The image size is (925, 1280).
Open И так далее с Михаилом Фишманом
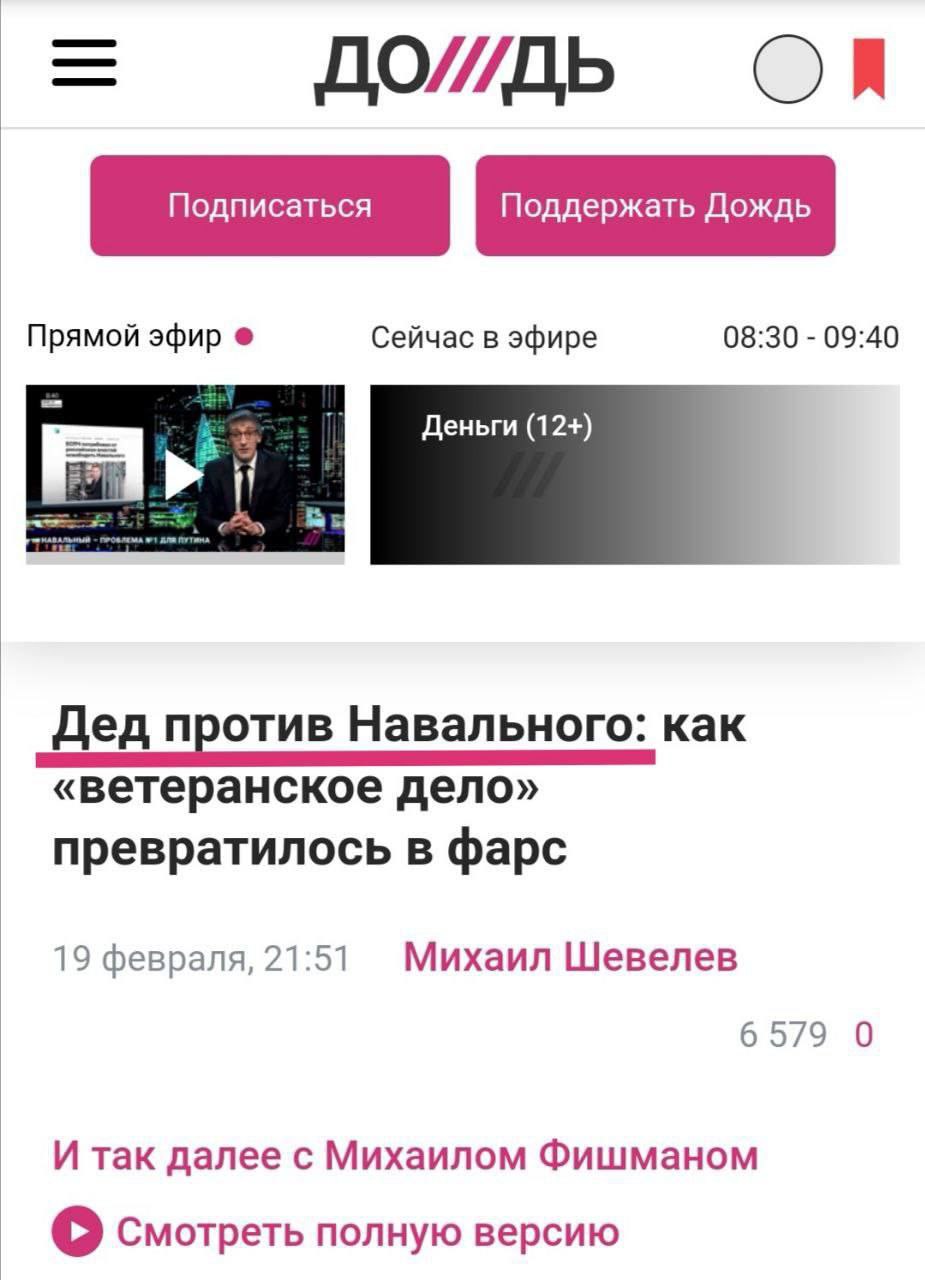coord(405,1157)
